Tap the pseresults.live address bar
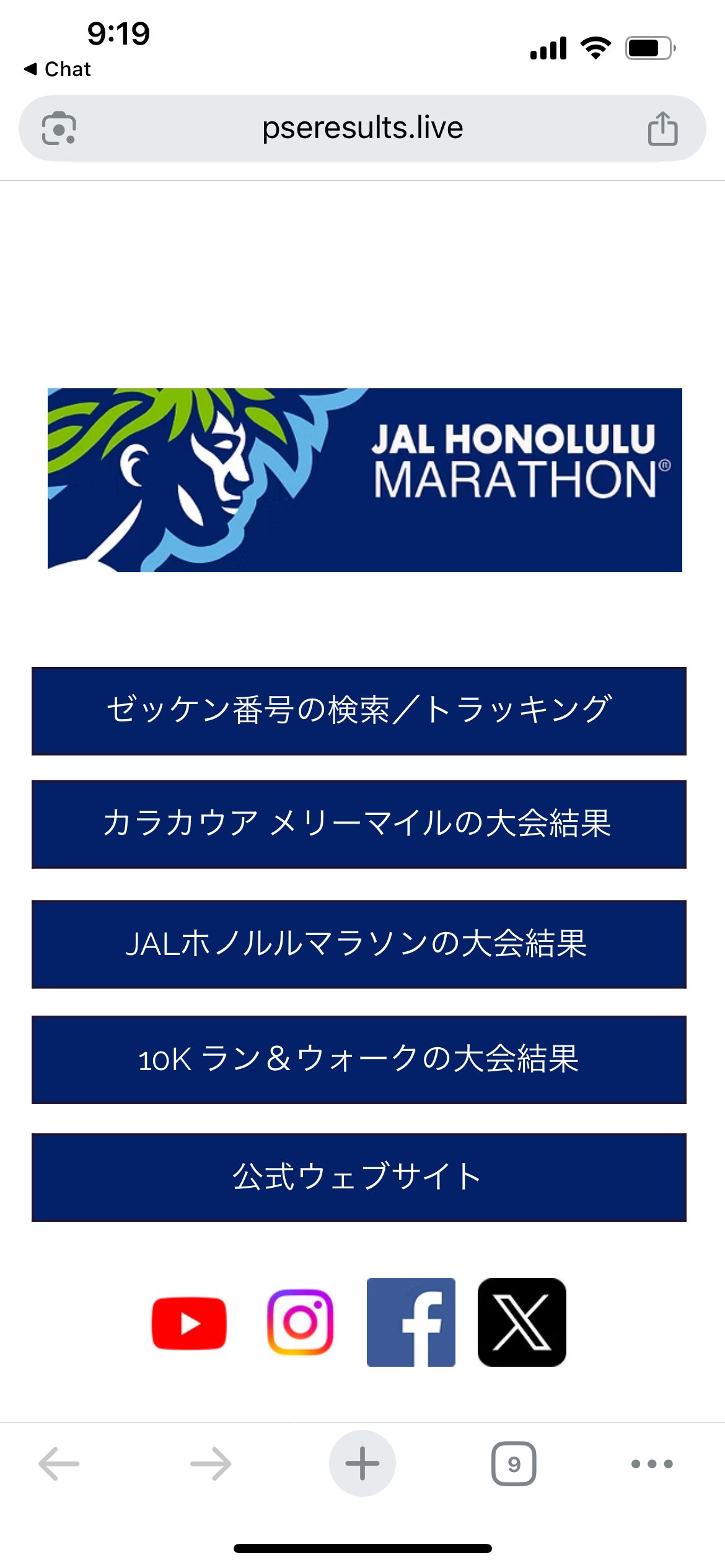Screen dimensions: 725x1568 coord(362,128)
